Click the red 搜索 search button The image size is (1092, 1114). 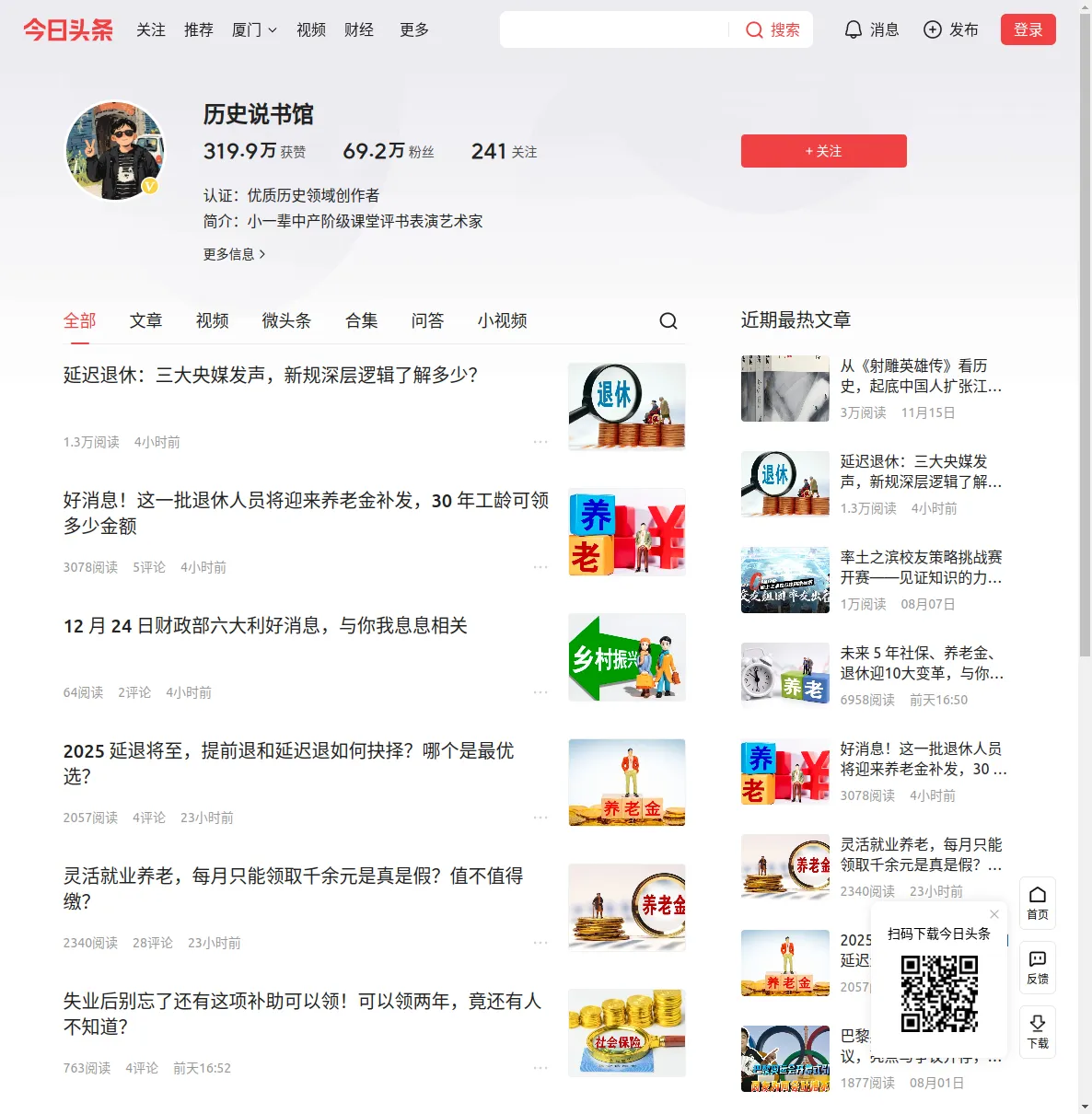pyautogui.click(x=773, y=29)
